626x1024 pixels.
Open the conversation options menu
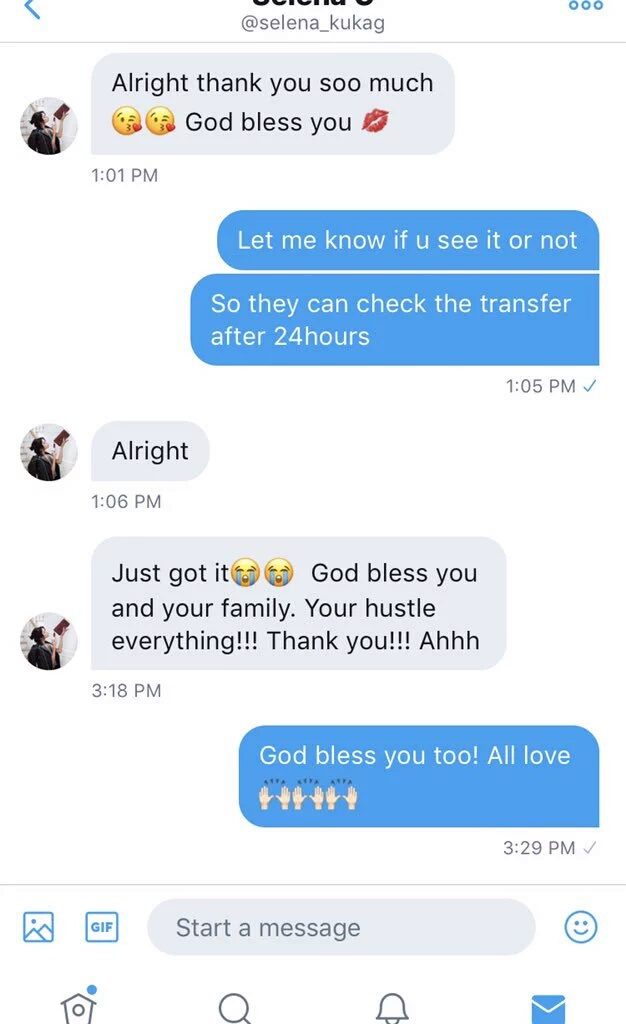[x=585, y=6]
